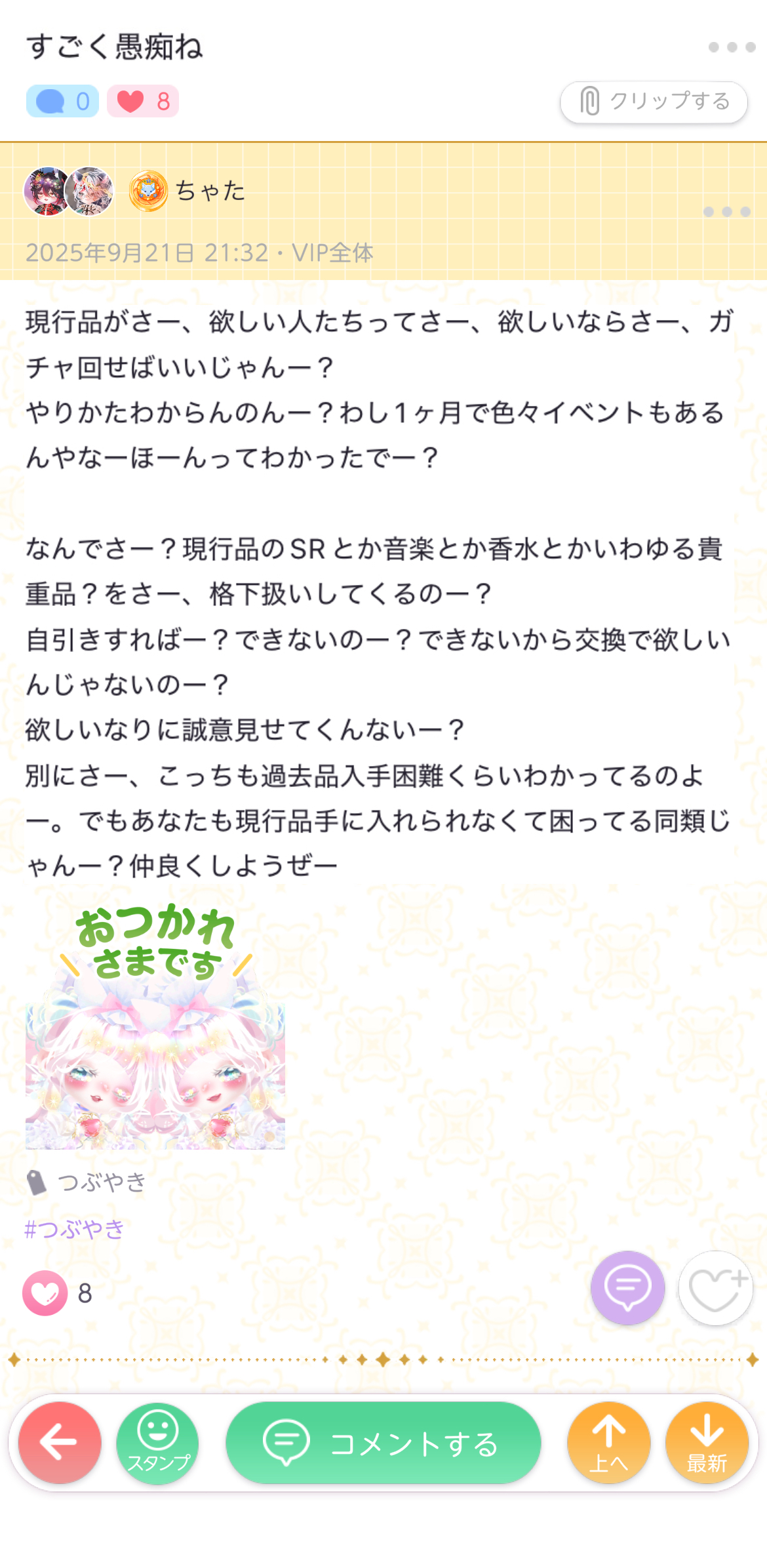Open the スタンプ stamp picker
The width and height of the screenshot is (767, 1568).
pos(157,1443)
